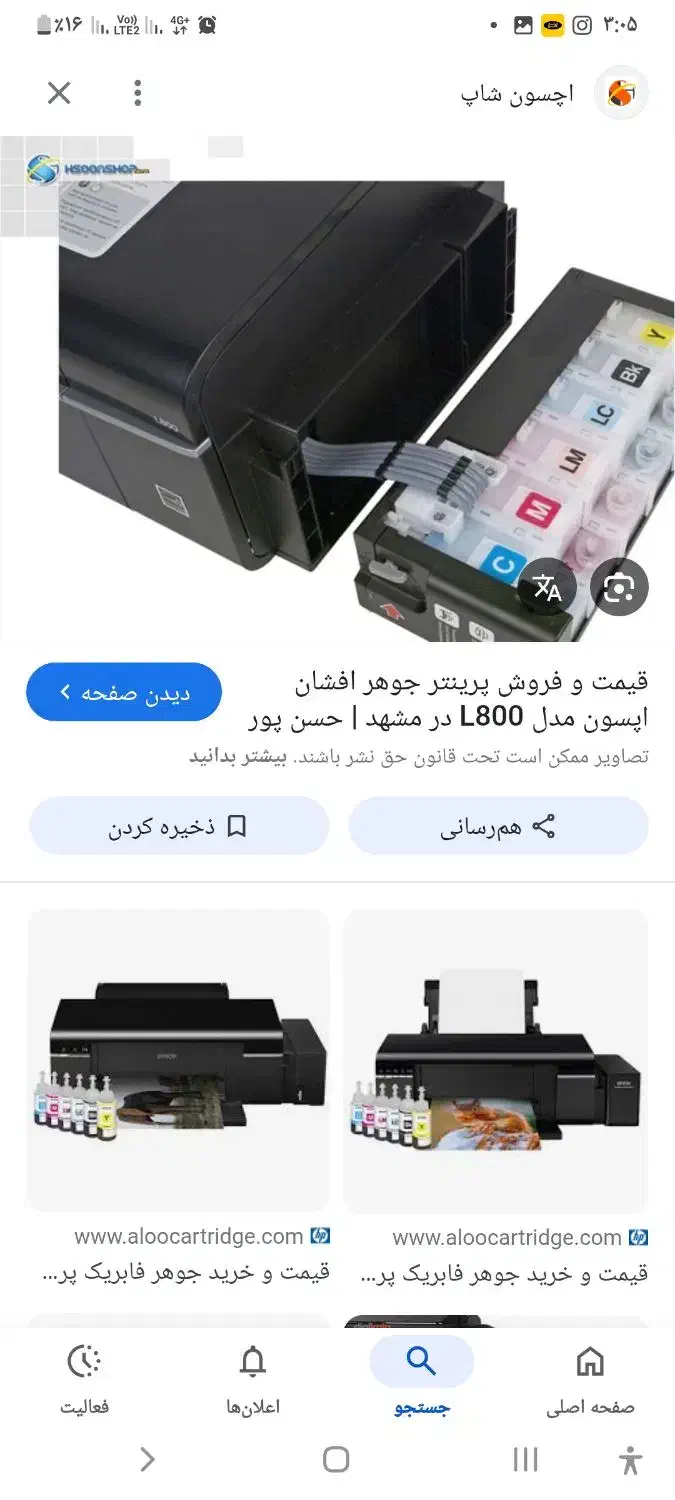Switch to the جستجو tab
This screenshot has width=675, height=1500.
click(x=421, y=1379)
